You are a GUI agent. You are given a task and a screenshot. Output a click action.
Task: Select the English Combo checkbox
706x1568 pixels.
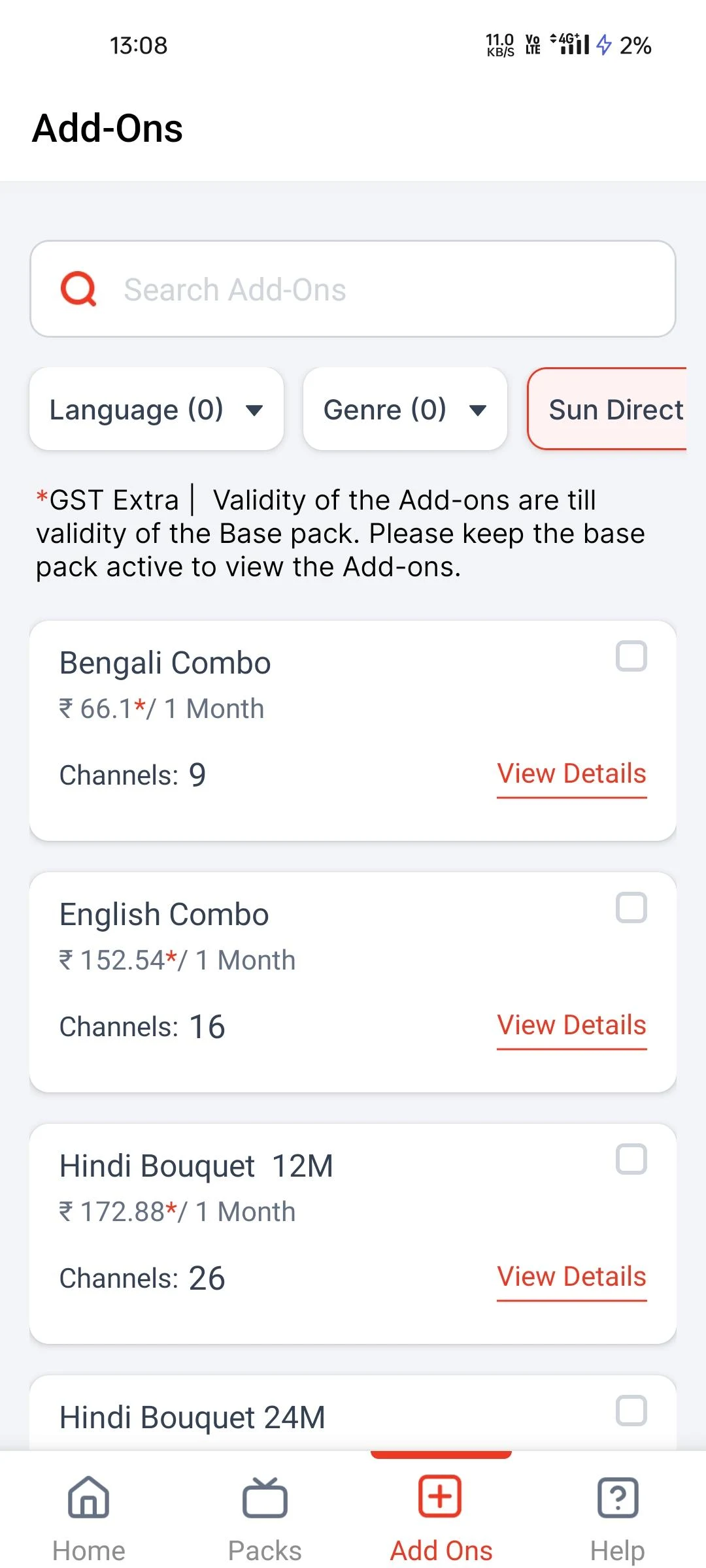pos(631,908)
